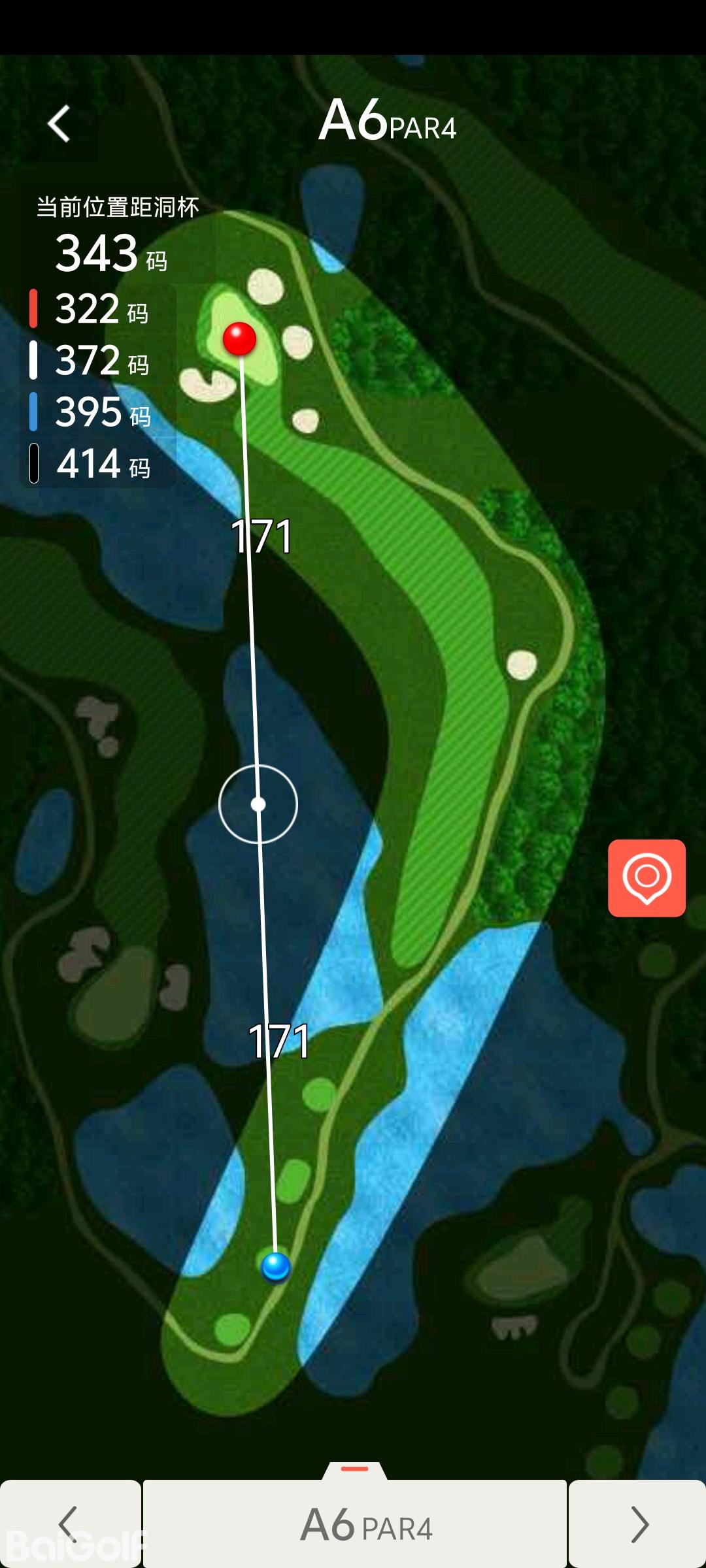
Task: Tap the circular target marker on the line
Action: pyautogui.click(x=258, y=804)
